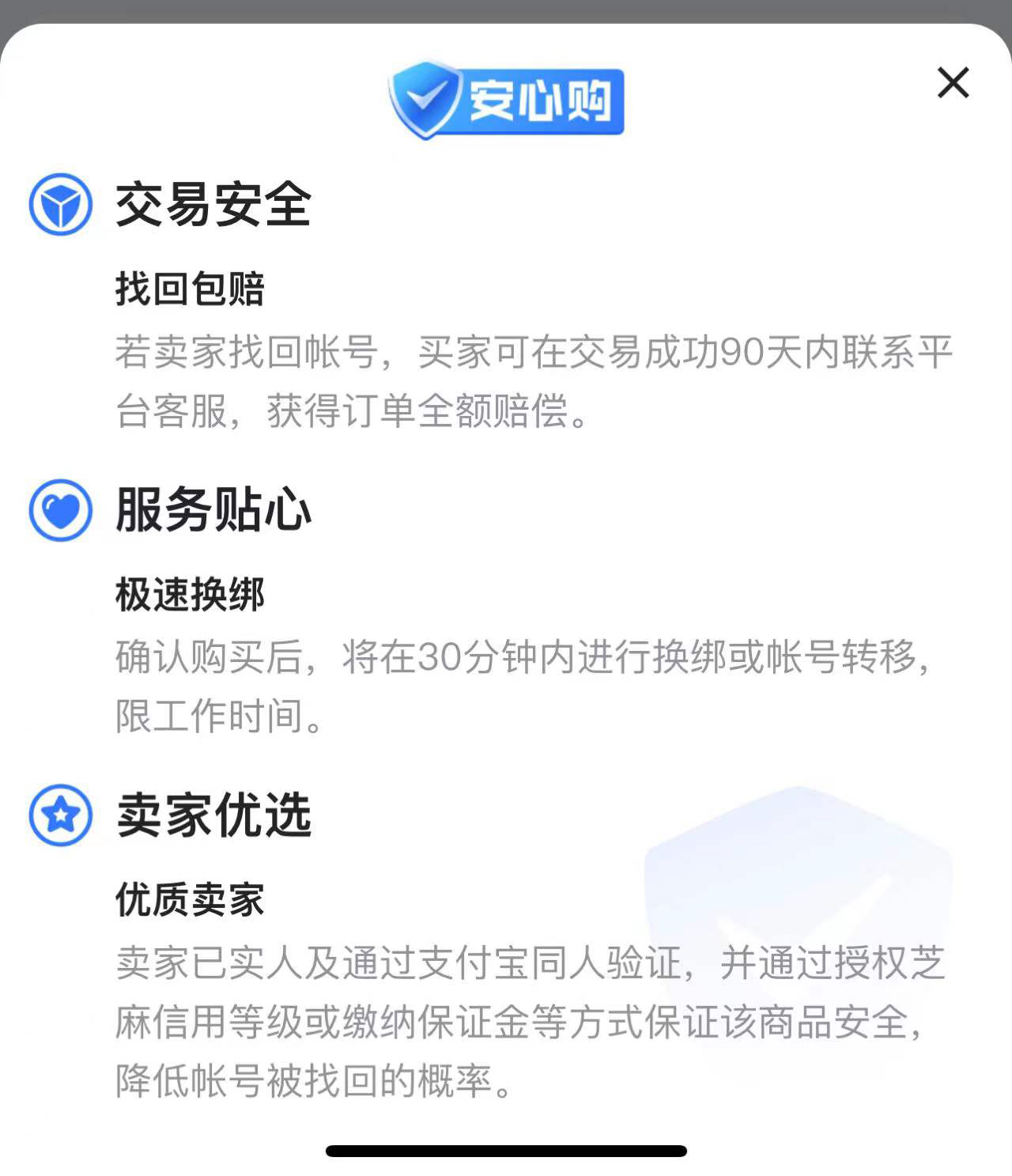This screenshot has height=1176, width=1012.
Task: Close the 安心购 info sheet
Action: pos(953,83)
